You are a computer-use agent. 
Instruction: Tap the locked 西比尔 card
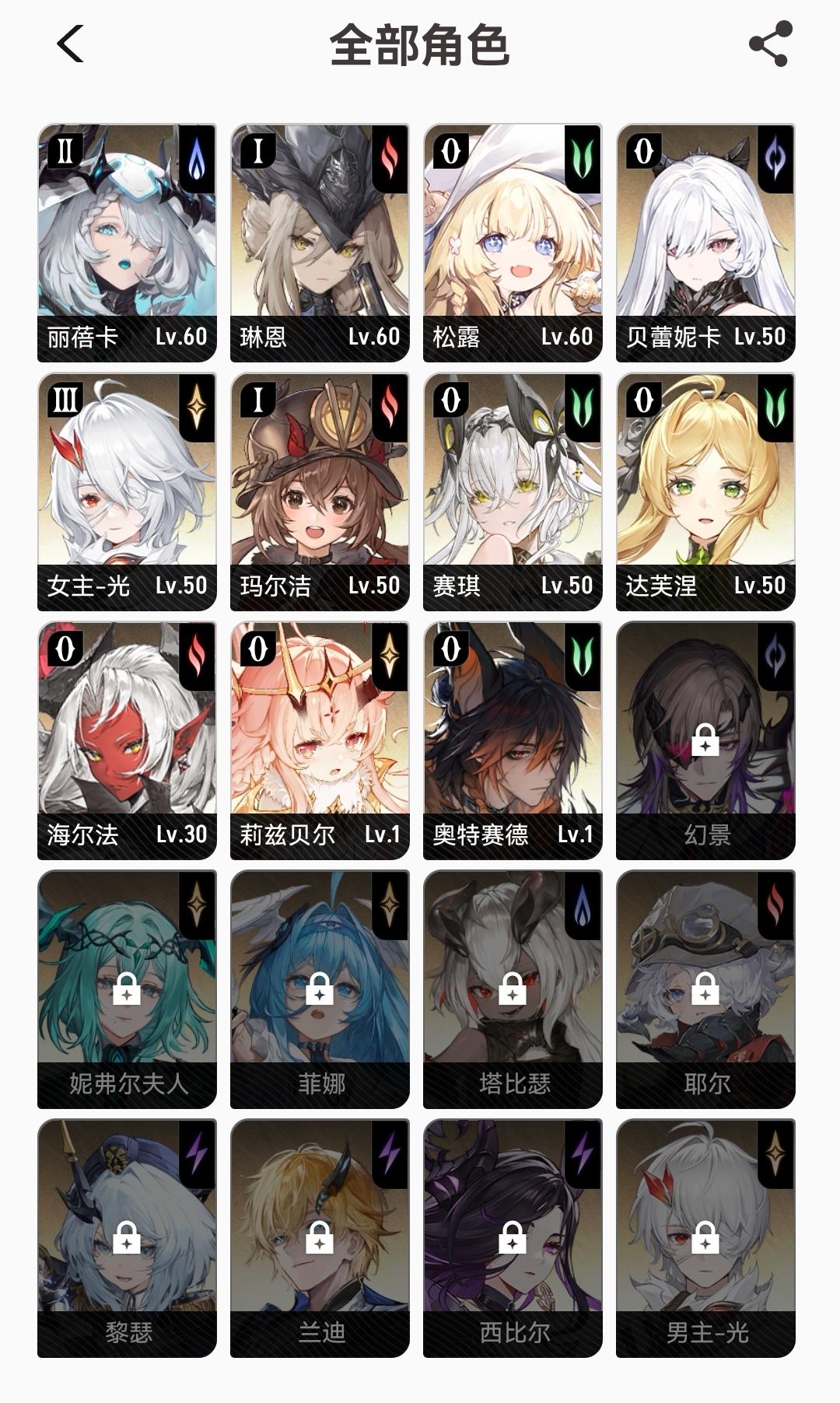pos(513,1238)
